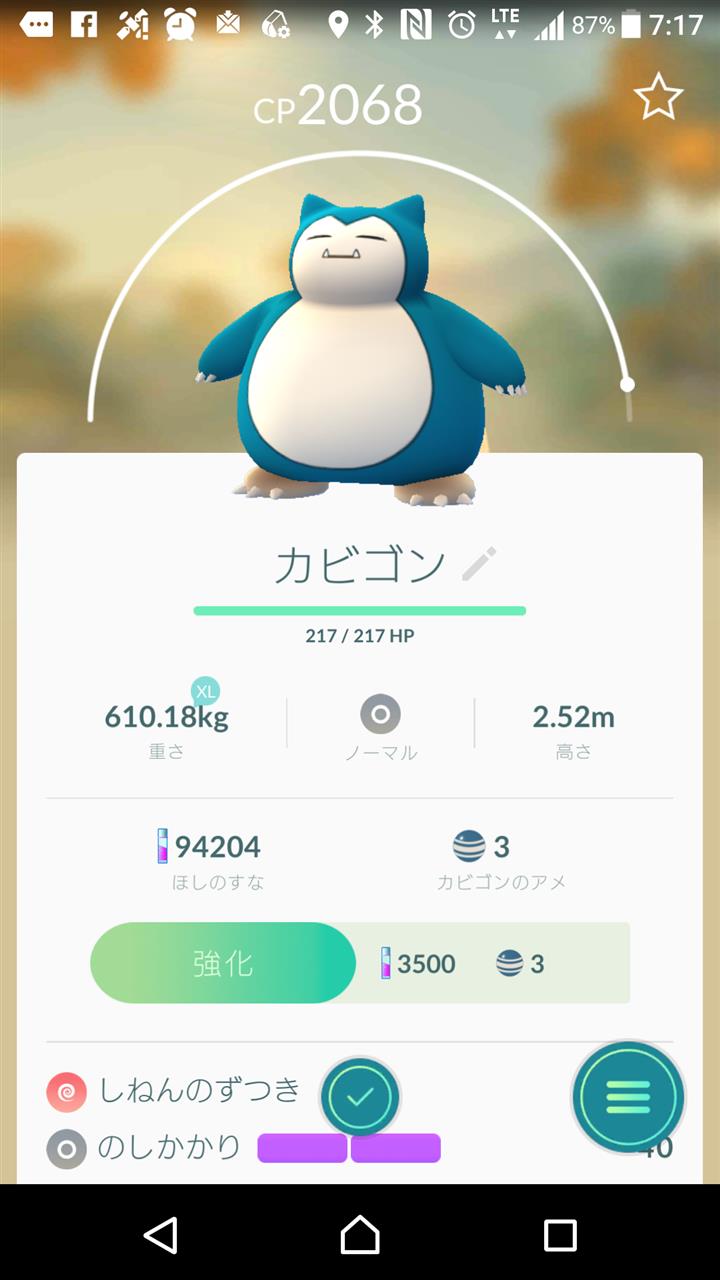Tap the 強化 power up button
Image resolution: width=720 pixels, height=1280 pixels.
pos(223,963)
